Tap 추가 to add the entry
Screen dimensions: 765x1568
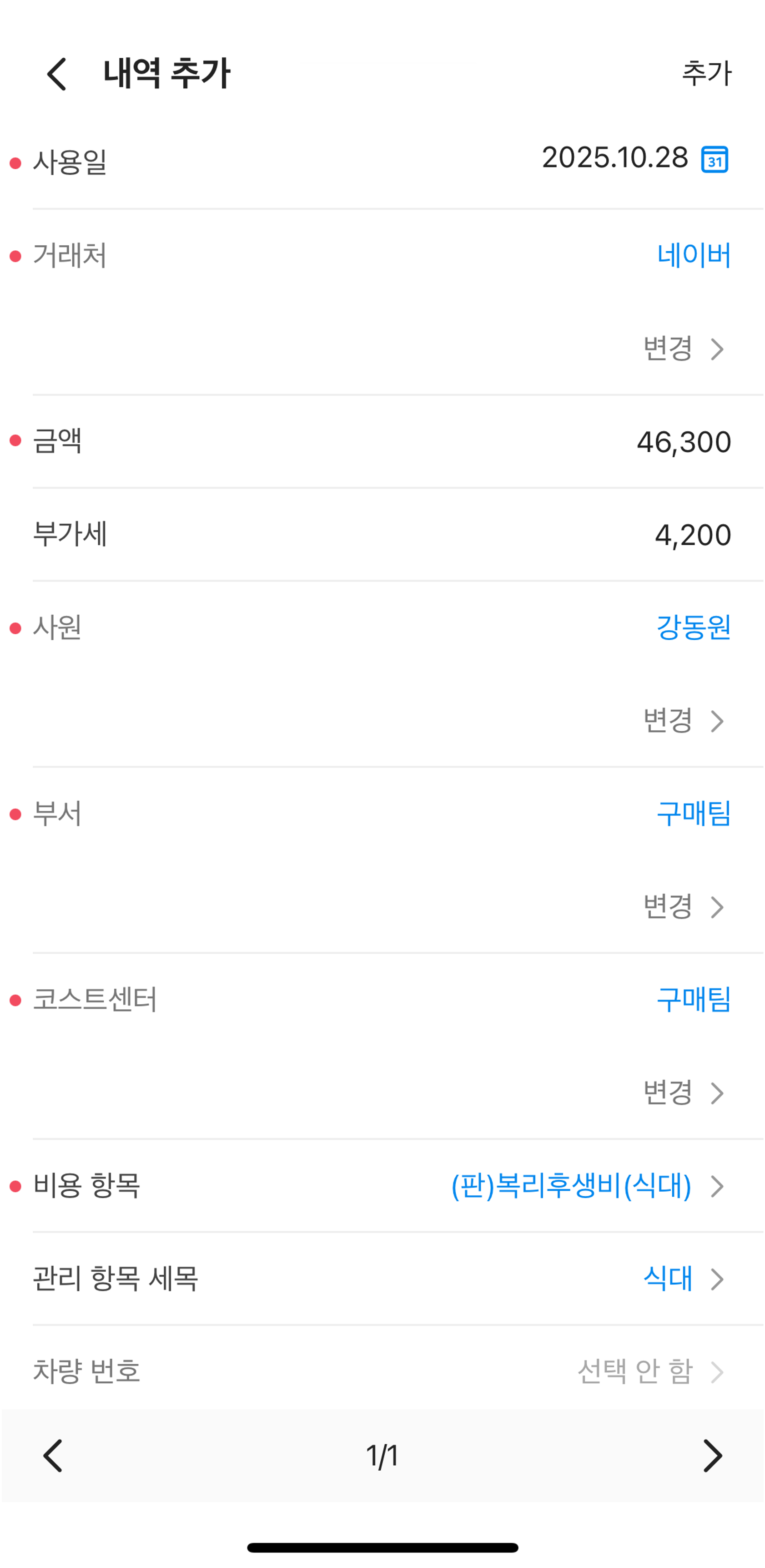tap(706, 74)
